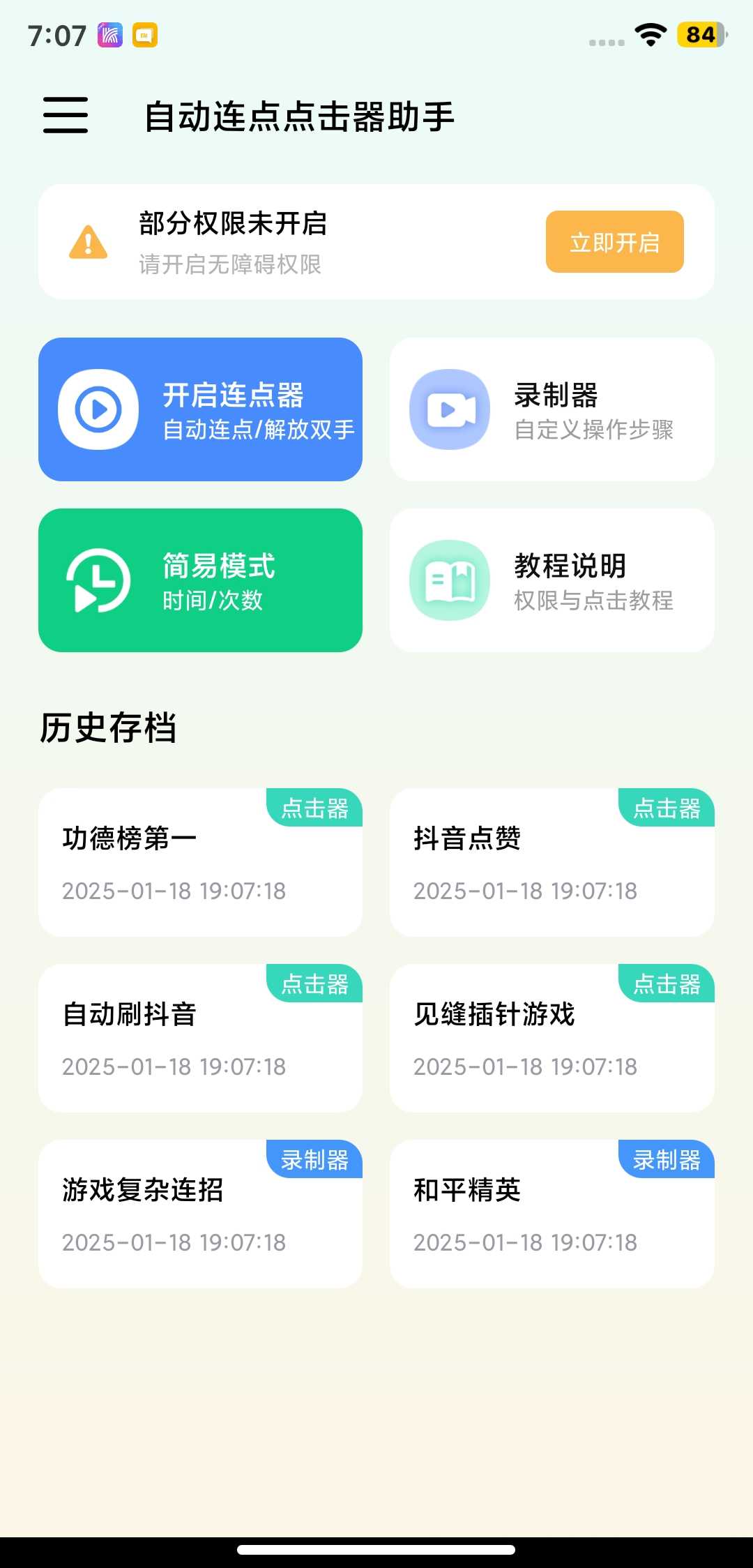
Task: Open the hamburger drawer menu
Action: (x=66, y=115)
